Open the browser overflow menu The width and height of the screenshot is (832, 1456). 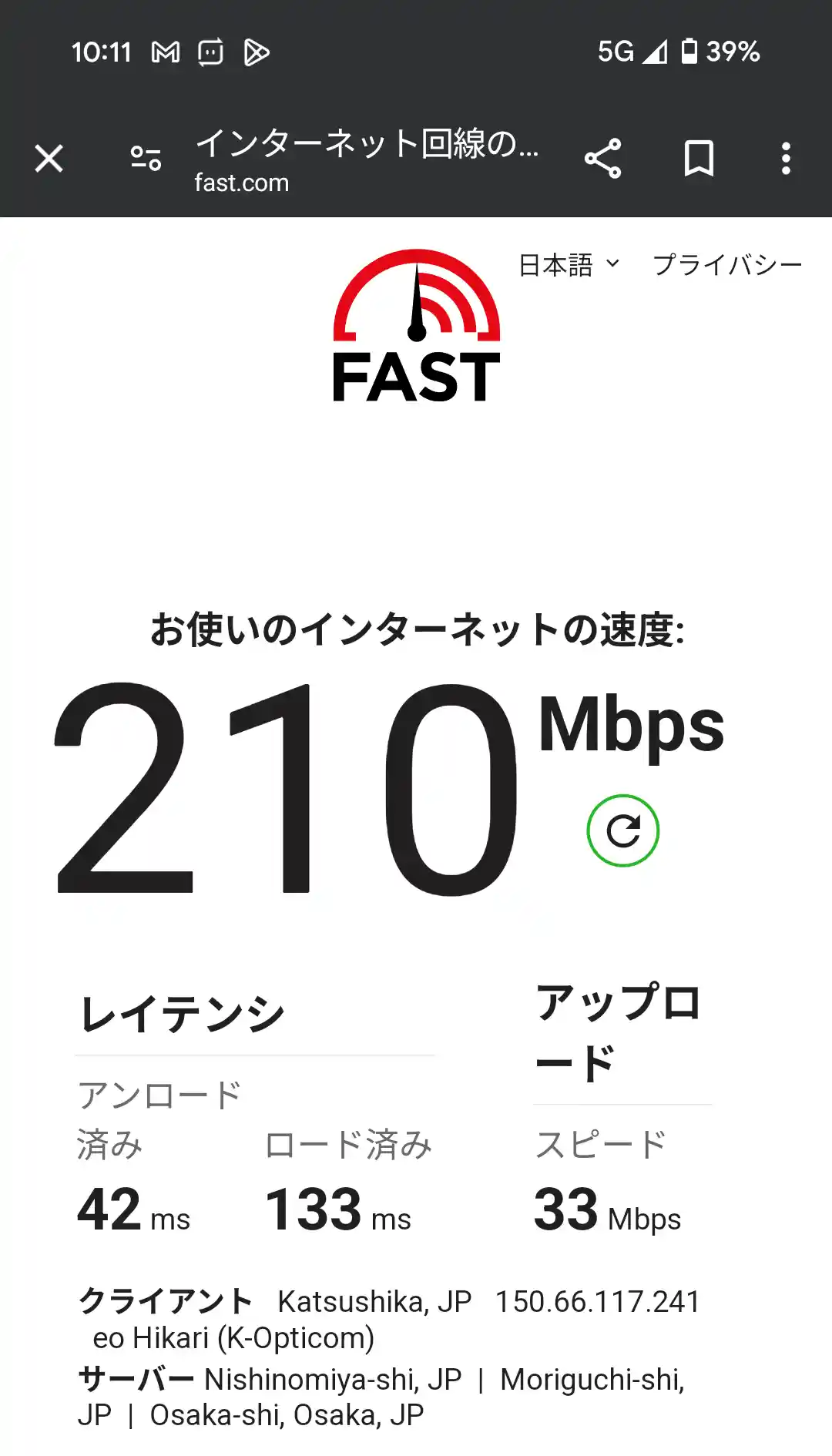[786, 159]
